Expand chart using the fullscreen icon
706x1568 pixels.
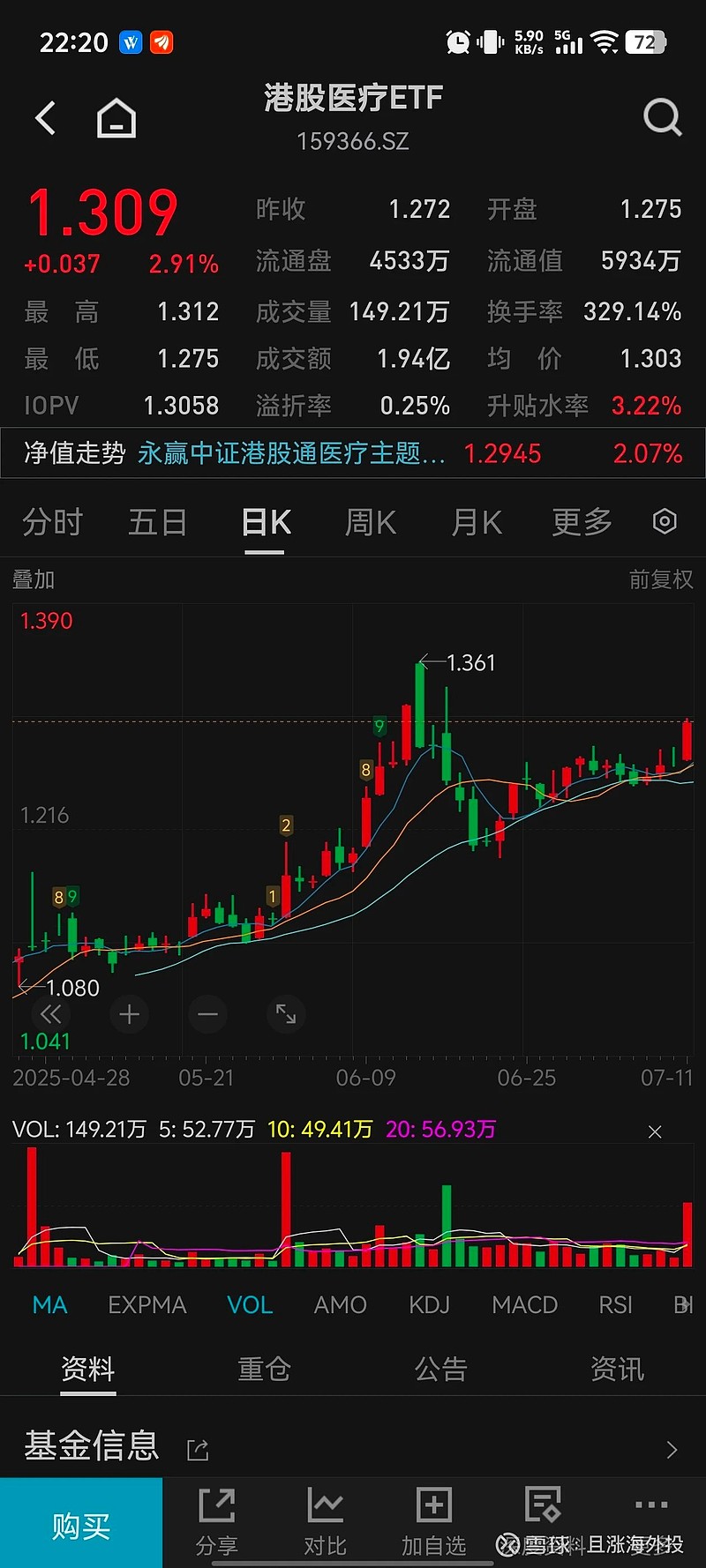[x=286, y=1014]
